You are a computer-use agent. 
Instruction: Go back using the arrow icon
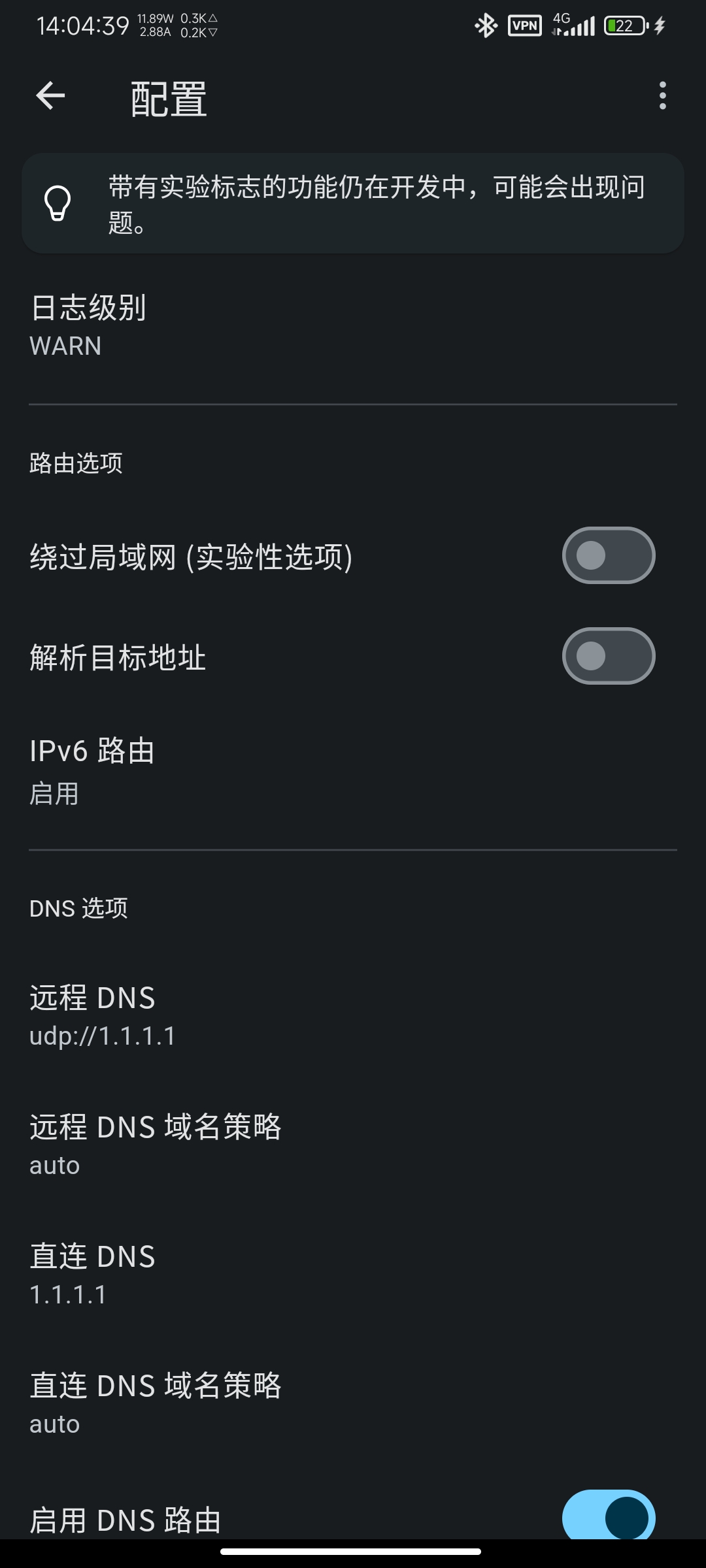pyautogui.click(x=50, y=96)
